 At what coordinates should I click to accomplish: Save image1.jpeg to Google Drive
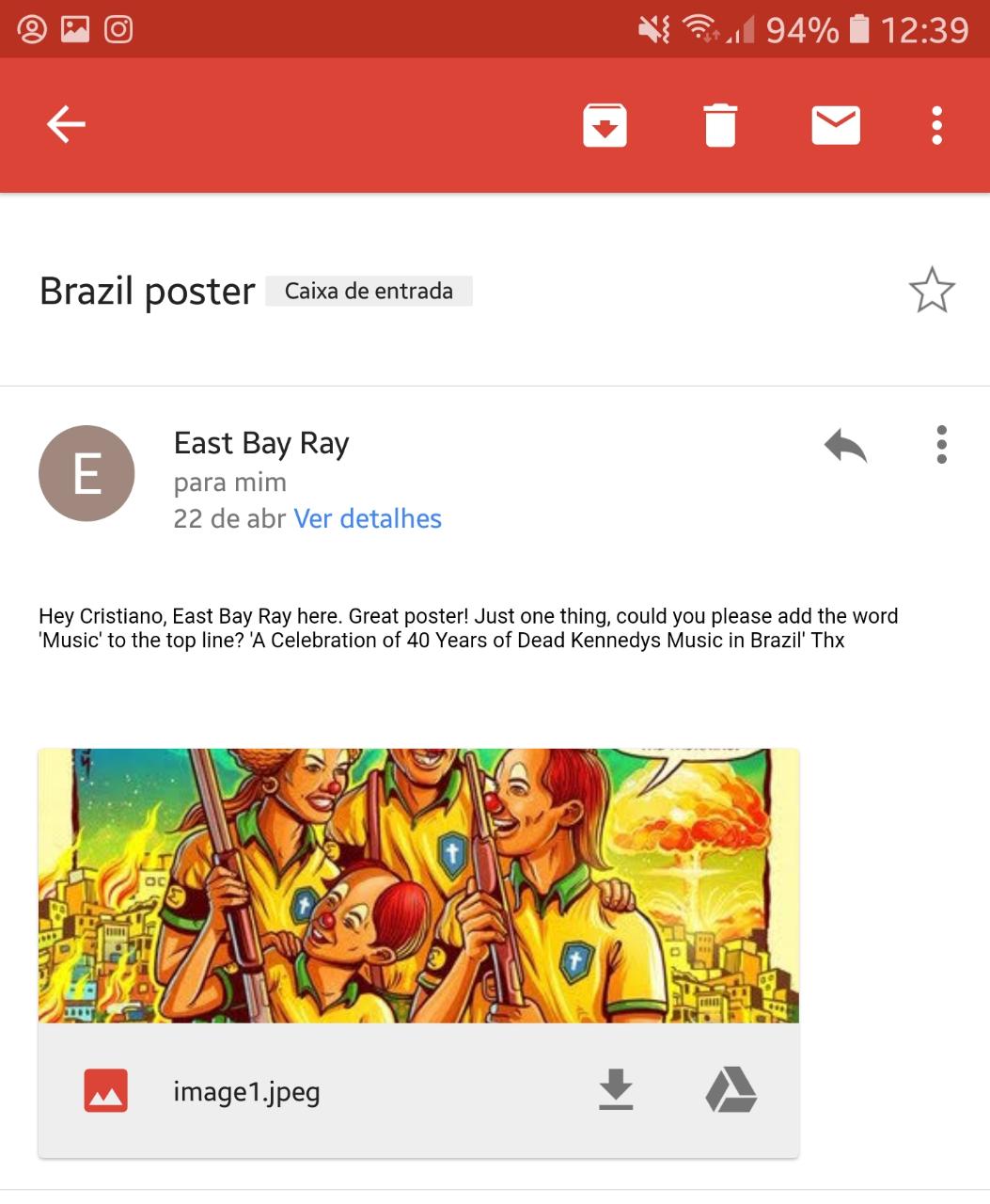pyautogui.click(x=731, y=1090)
